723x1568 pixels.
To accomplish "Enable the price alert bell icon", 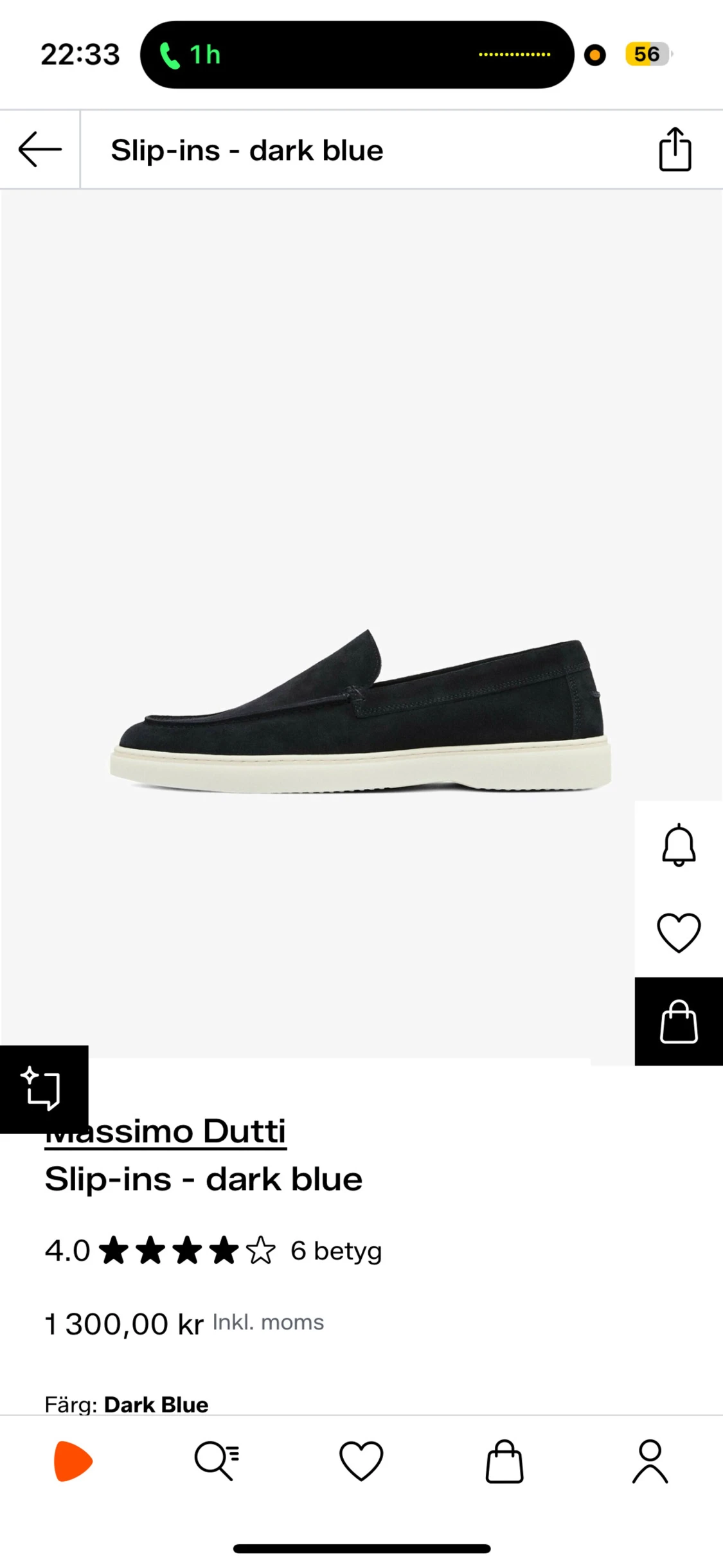I will click(678, 845).
